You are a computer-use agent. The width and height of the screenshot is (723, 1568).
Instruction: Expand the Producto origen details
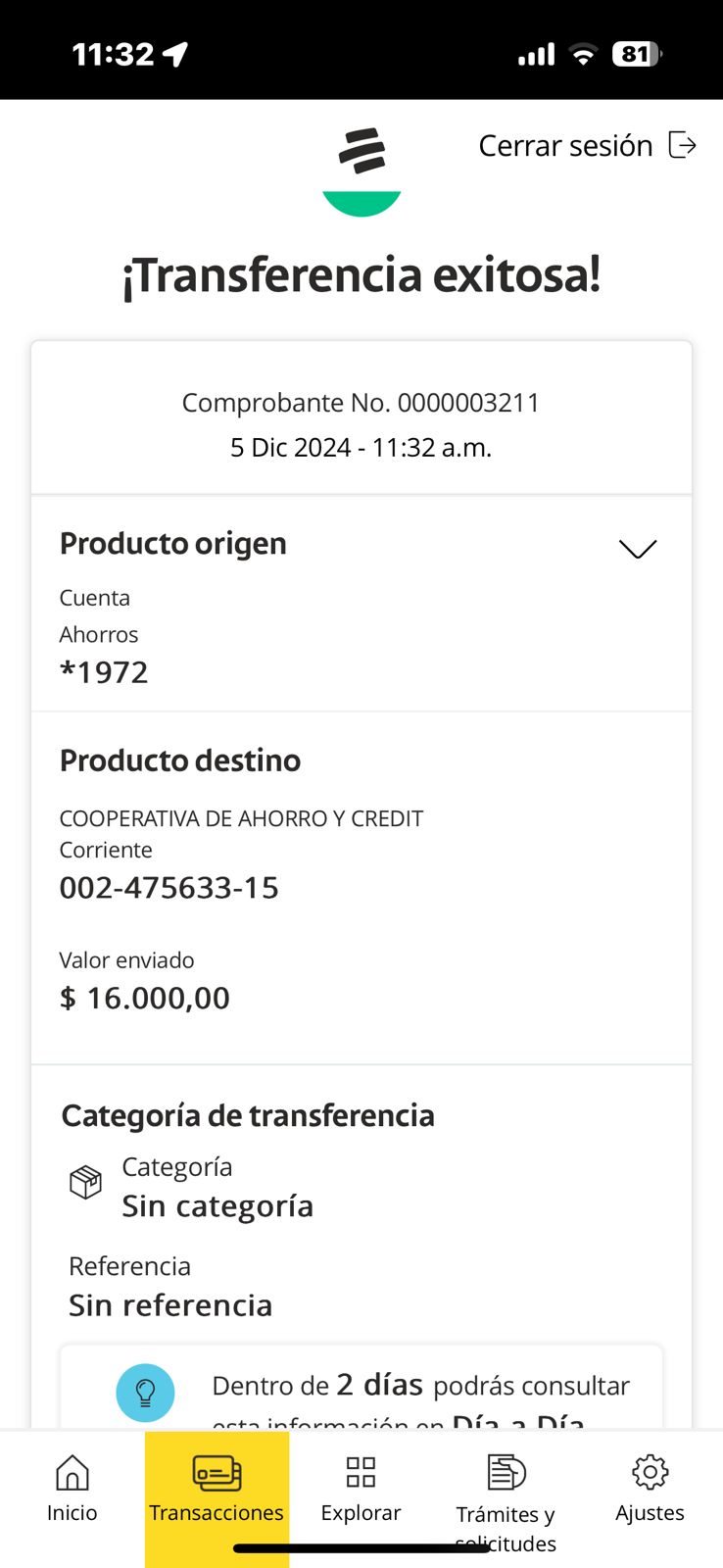click(x=637, y=548)
